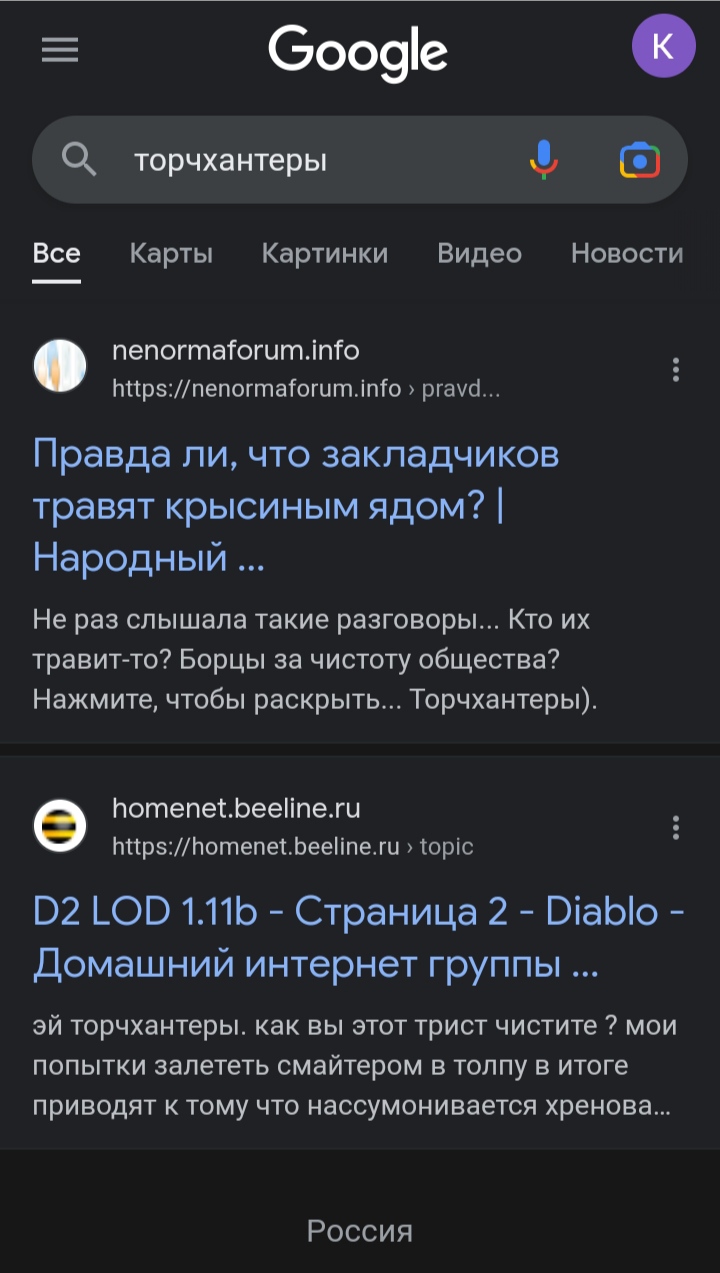Screen dimensions: 720x1273
Task: Switch to the Новости tab
Action: [627, 254]
